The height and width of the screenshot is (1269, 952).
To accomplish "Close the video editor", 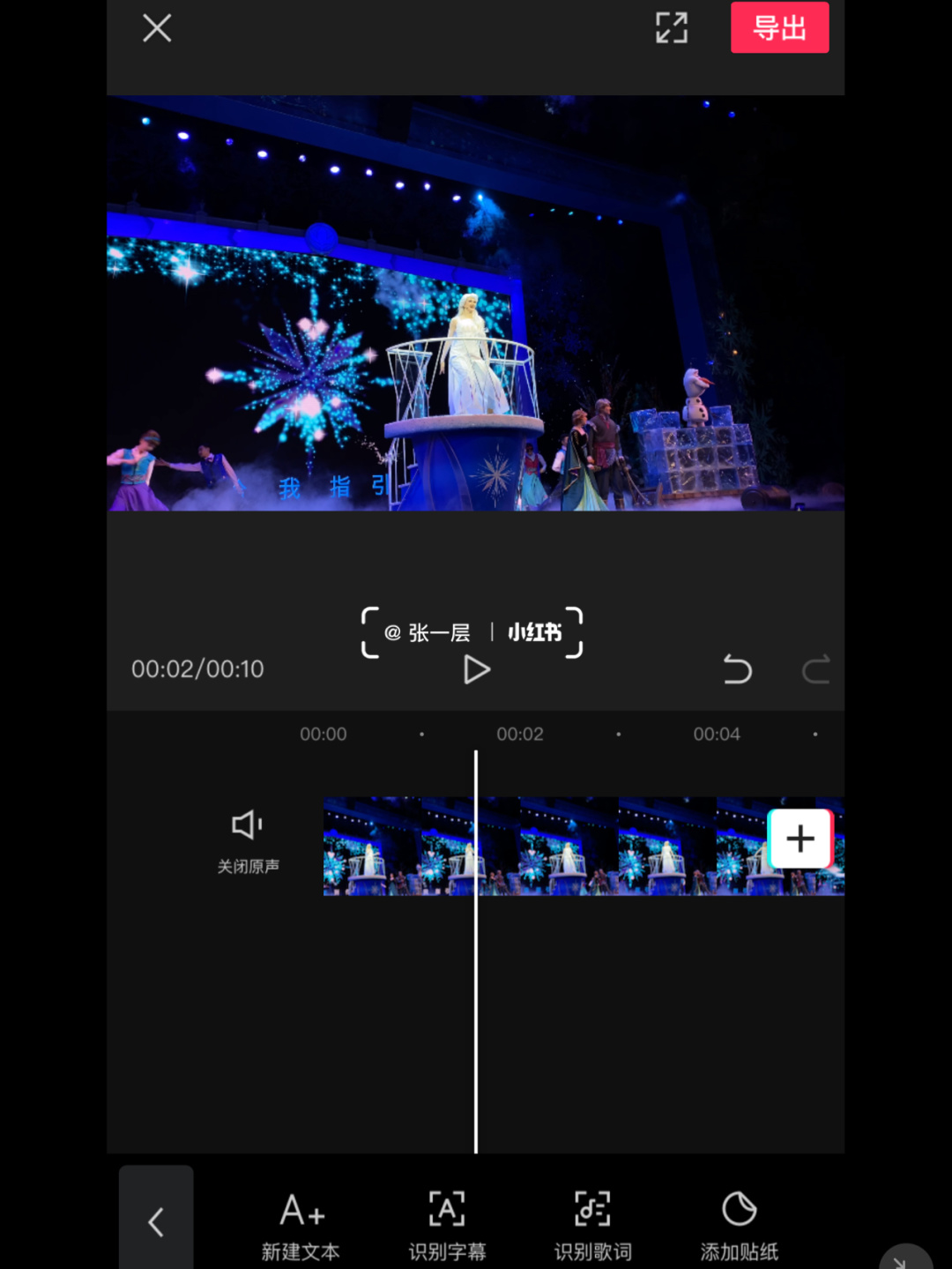I will 157,28.
